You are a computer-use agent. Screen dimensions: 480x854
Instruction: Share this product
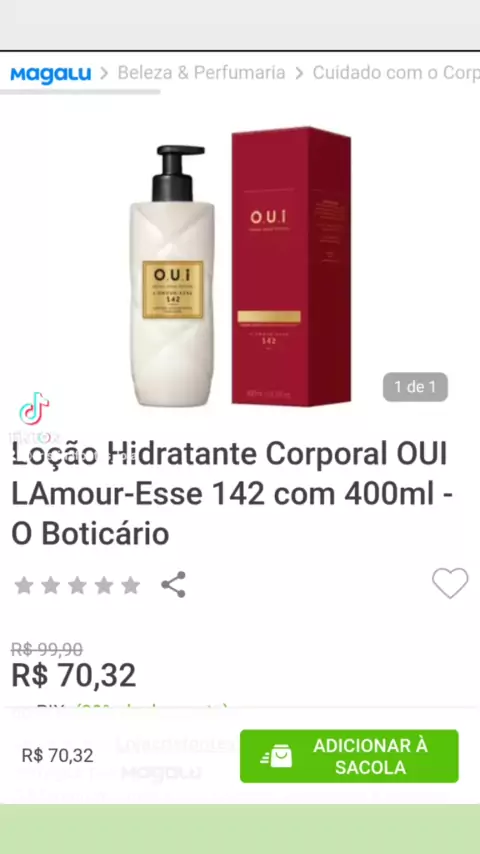(174, 584)
